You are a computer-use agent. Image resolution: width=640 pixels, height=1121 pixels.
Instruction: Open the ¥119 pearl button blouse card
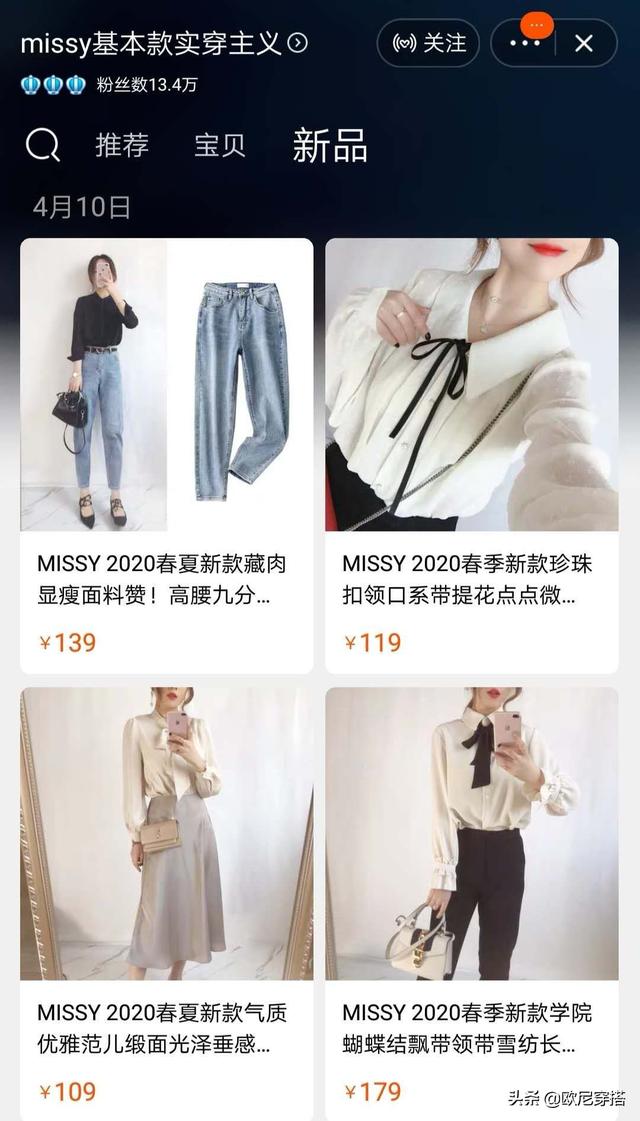(472, 456)
